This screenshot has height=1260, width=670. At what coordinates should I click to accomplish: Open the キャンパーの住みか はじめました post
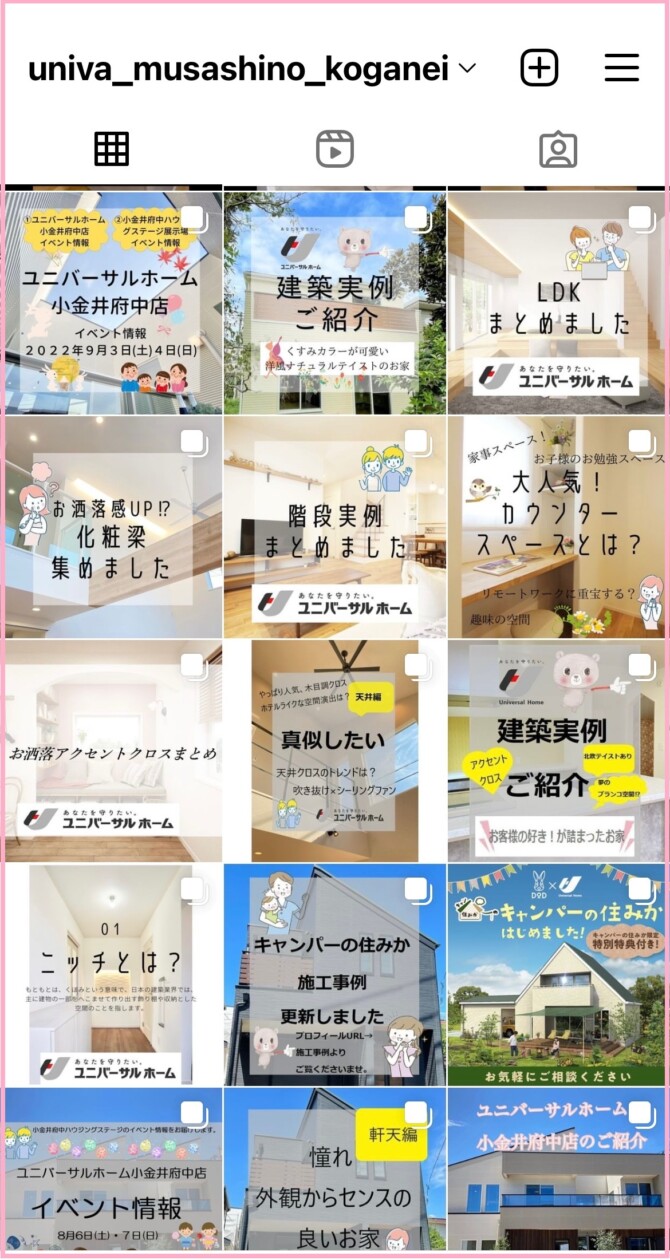click(x=558, y=975)
